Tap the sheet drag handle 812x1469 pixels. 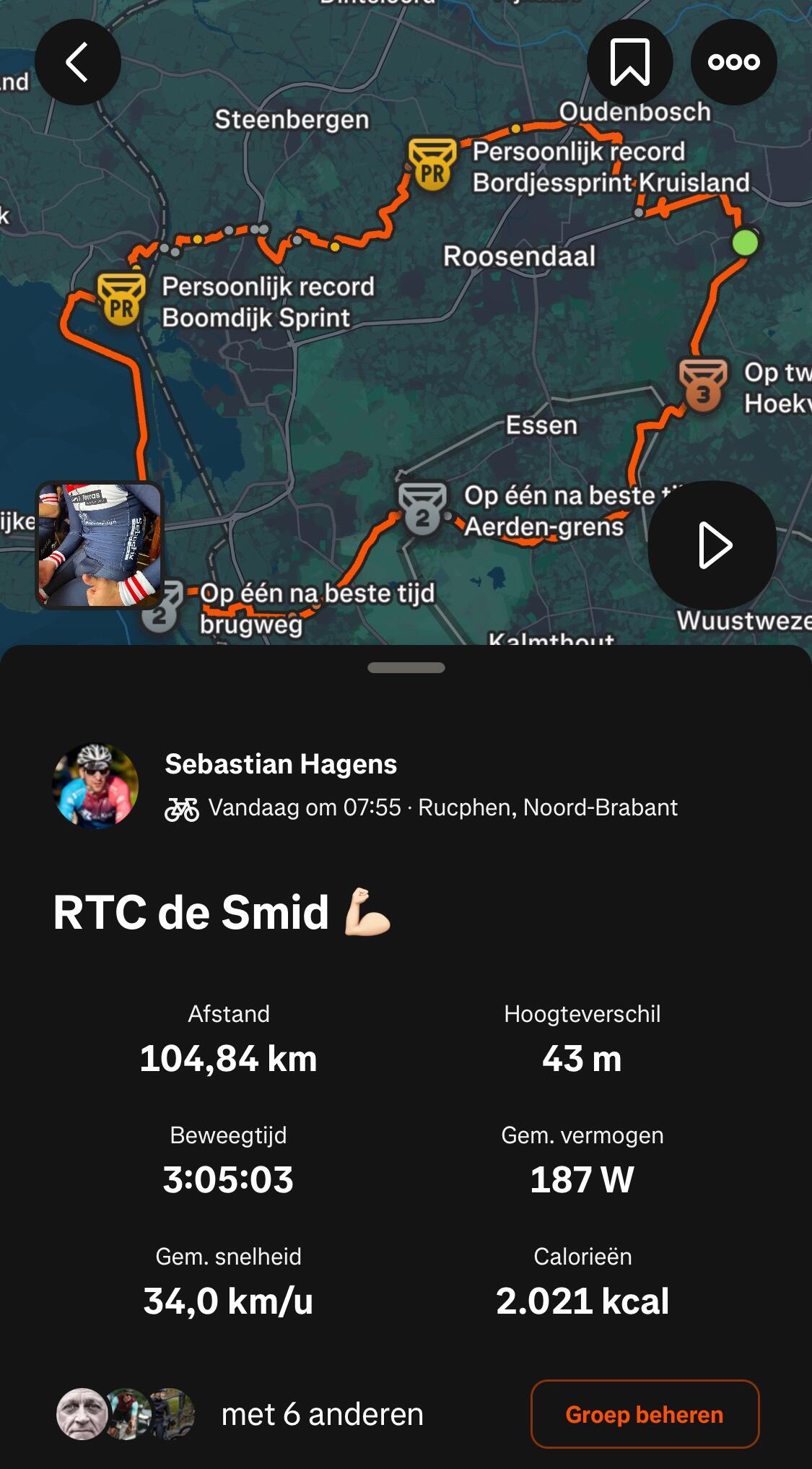point(406,667)
